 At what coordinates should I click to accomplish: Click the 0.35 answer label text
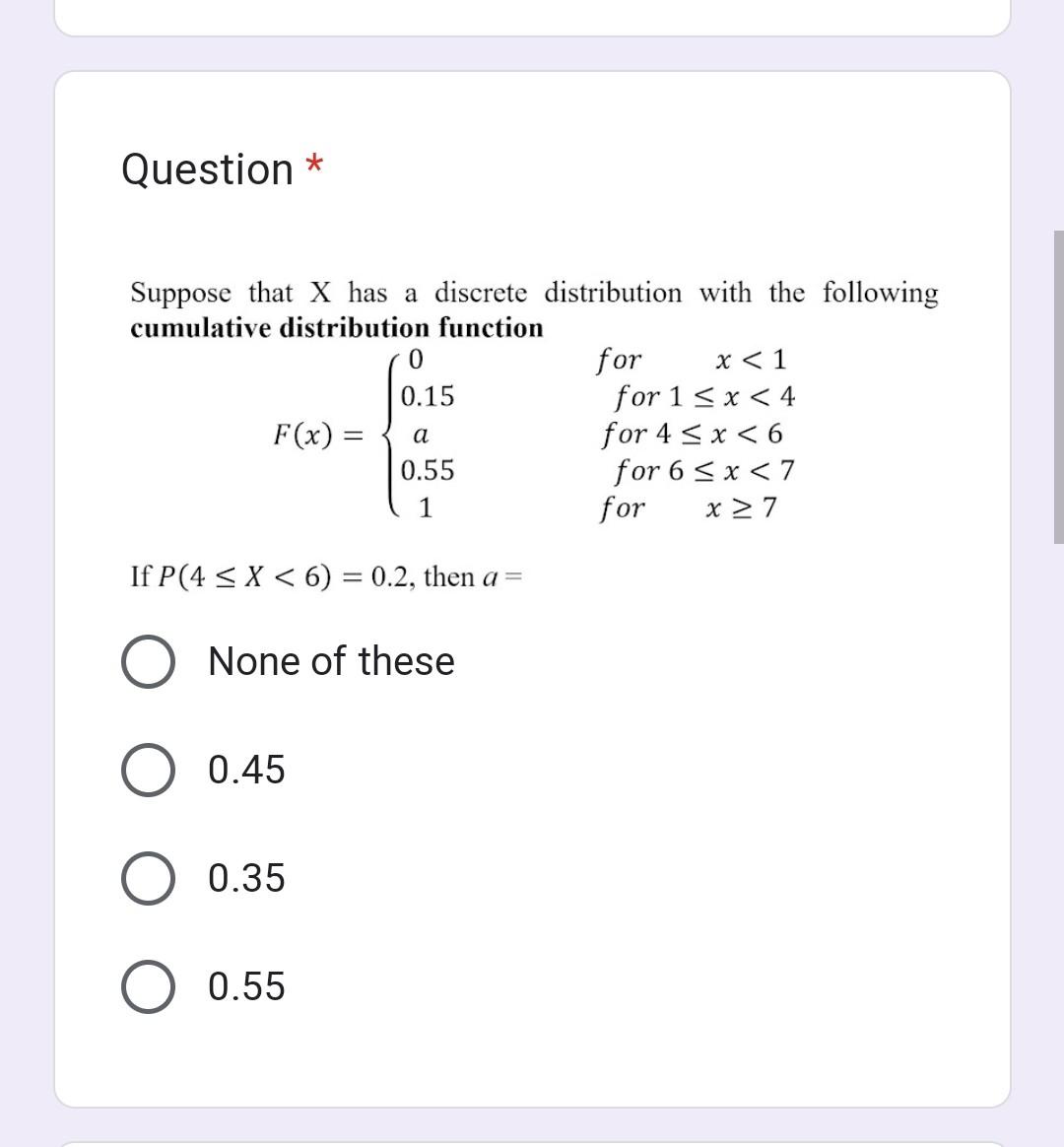point(244,880)
